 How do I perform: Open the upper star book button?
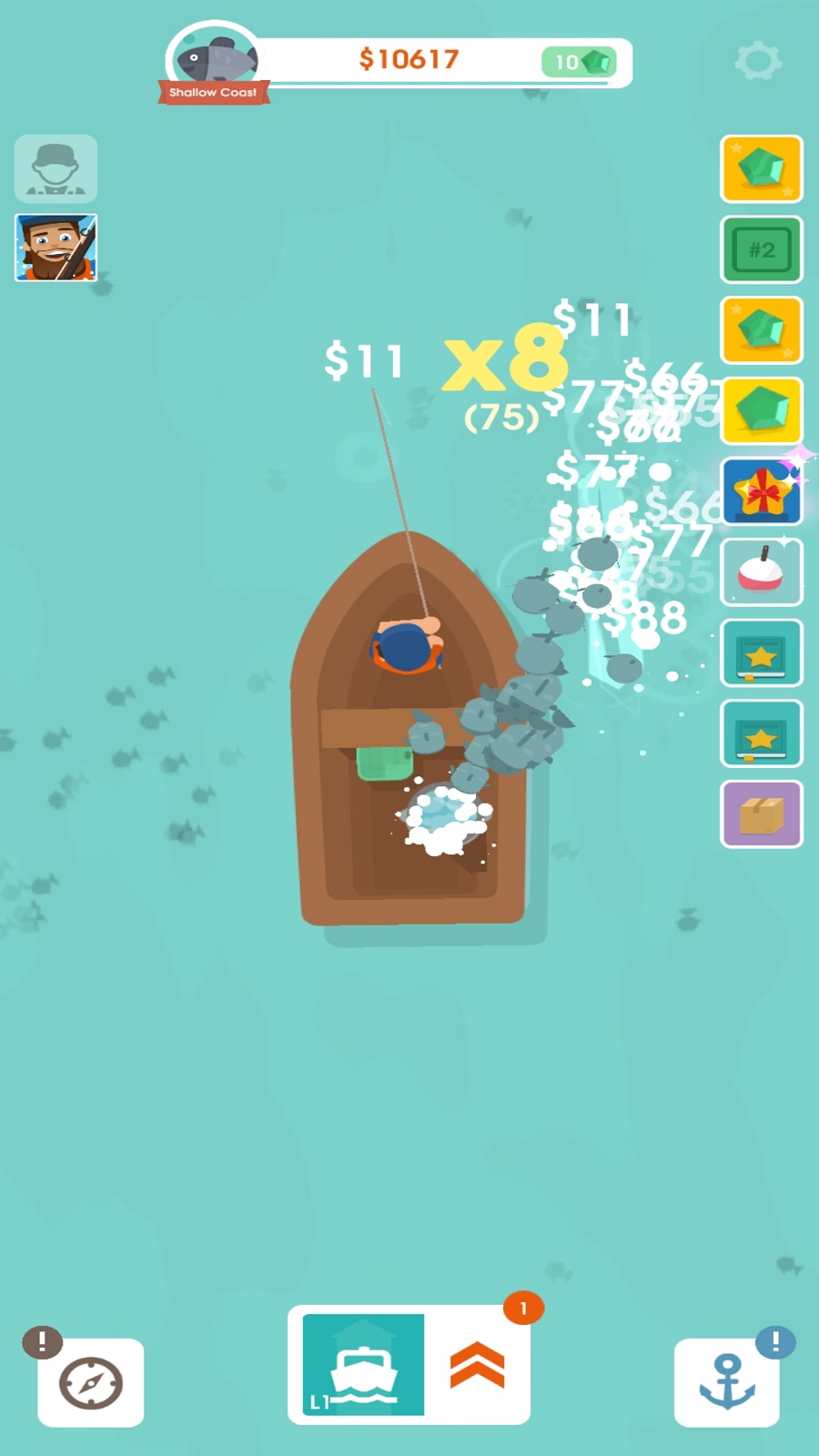[x=762, y=652]
